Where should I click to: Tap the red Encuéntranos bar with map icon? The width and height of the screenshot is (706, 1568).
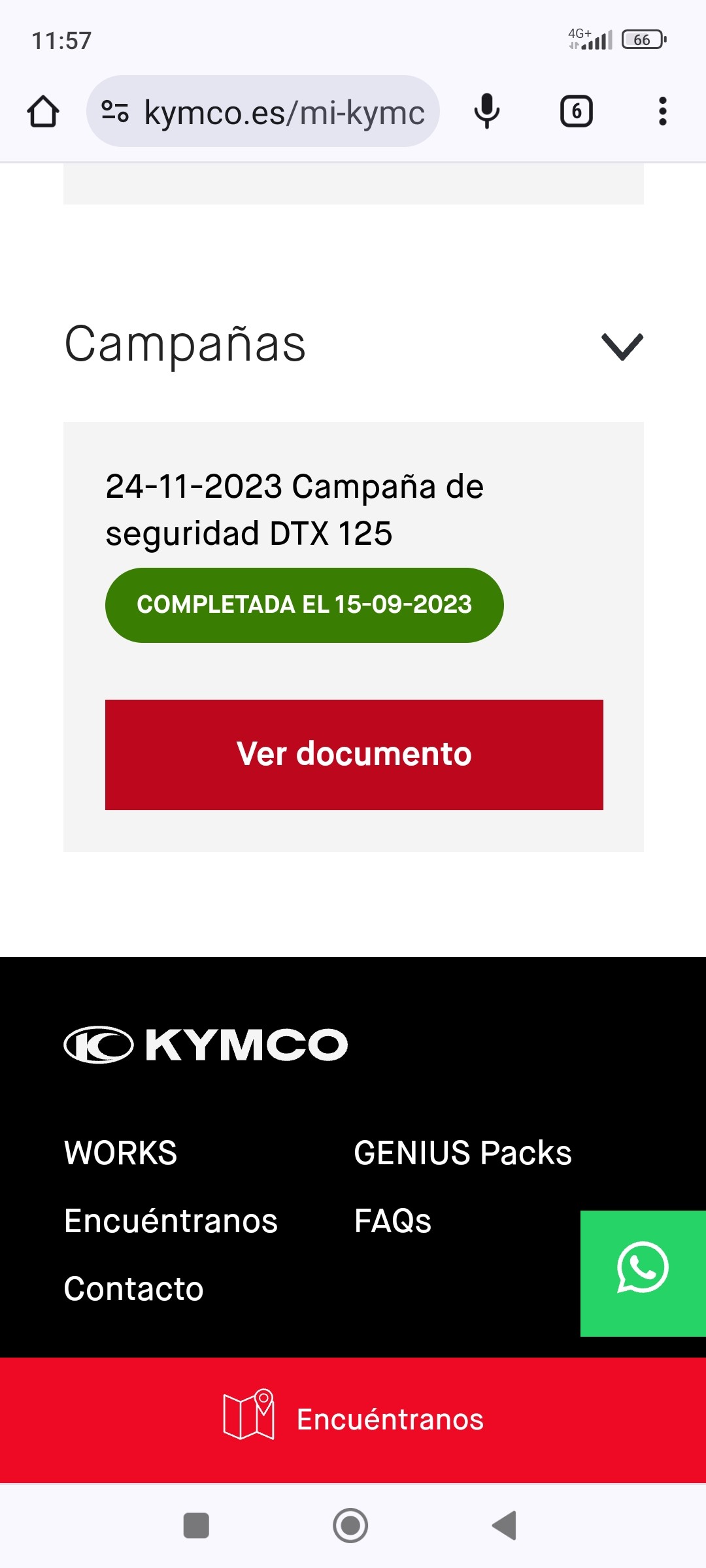click(353, 1420)
